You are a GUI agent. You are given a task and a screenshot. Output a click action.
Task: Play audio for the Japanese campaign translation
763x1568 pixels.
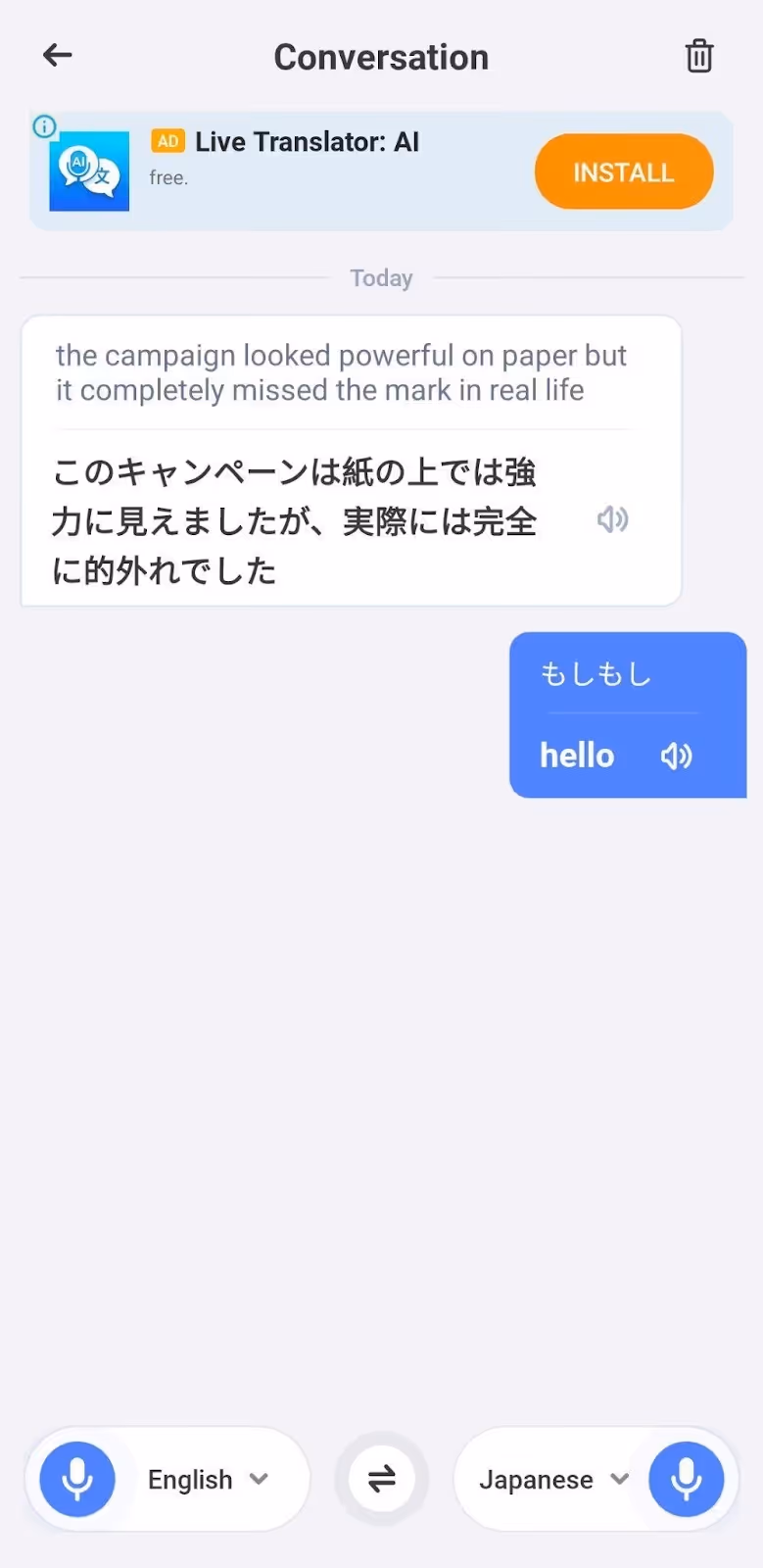(612, 520)
